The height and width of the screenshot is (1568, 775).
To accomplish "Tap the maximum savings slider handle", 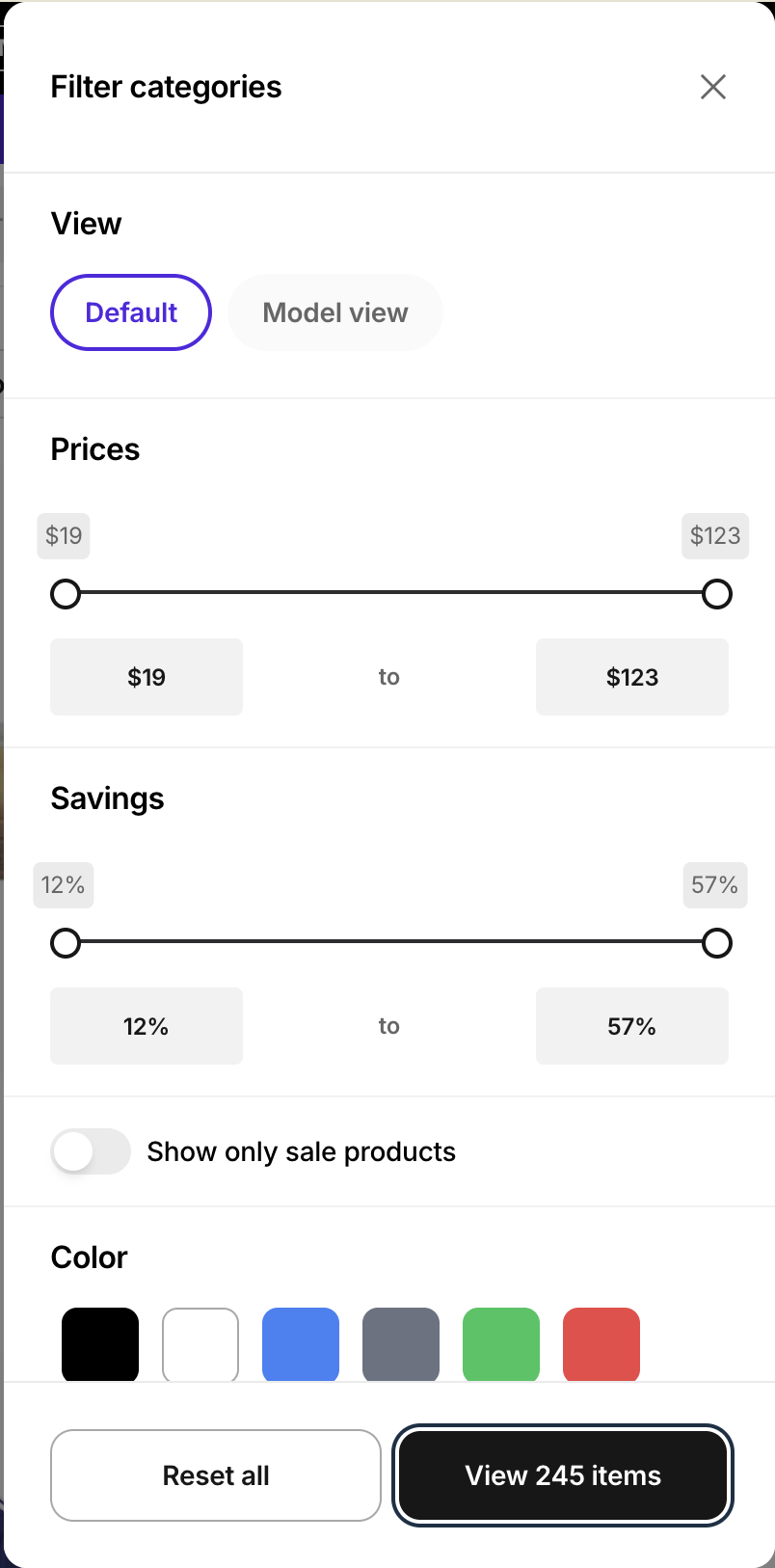I will [x=716, y=943].
